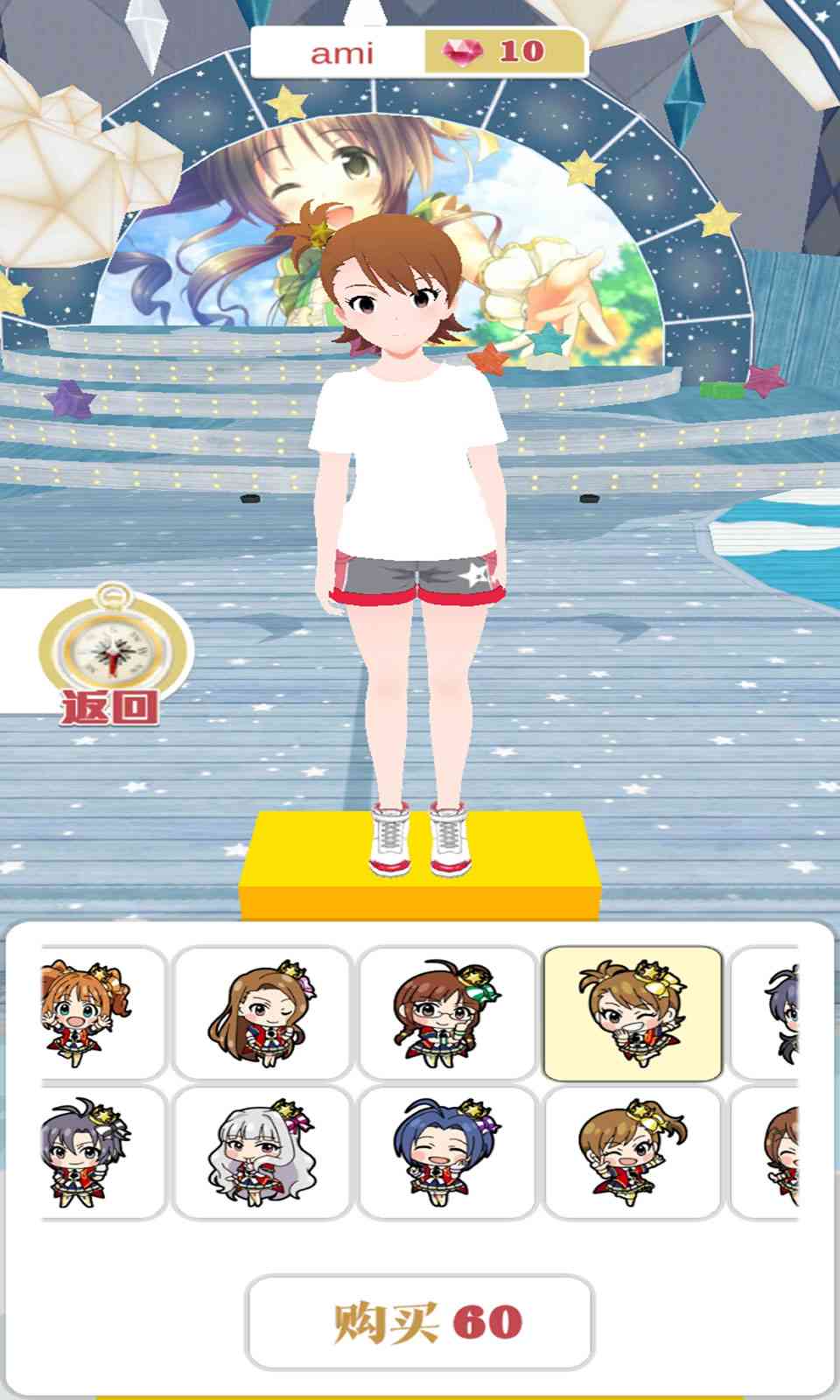This screenshot has width=840, height=1400.
Task: Pick the blue short hair character
Action: click(x=447, y=1151)
